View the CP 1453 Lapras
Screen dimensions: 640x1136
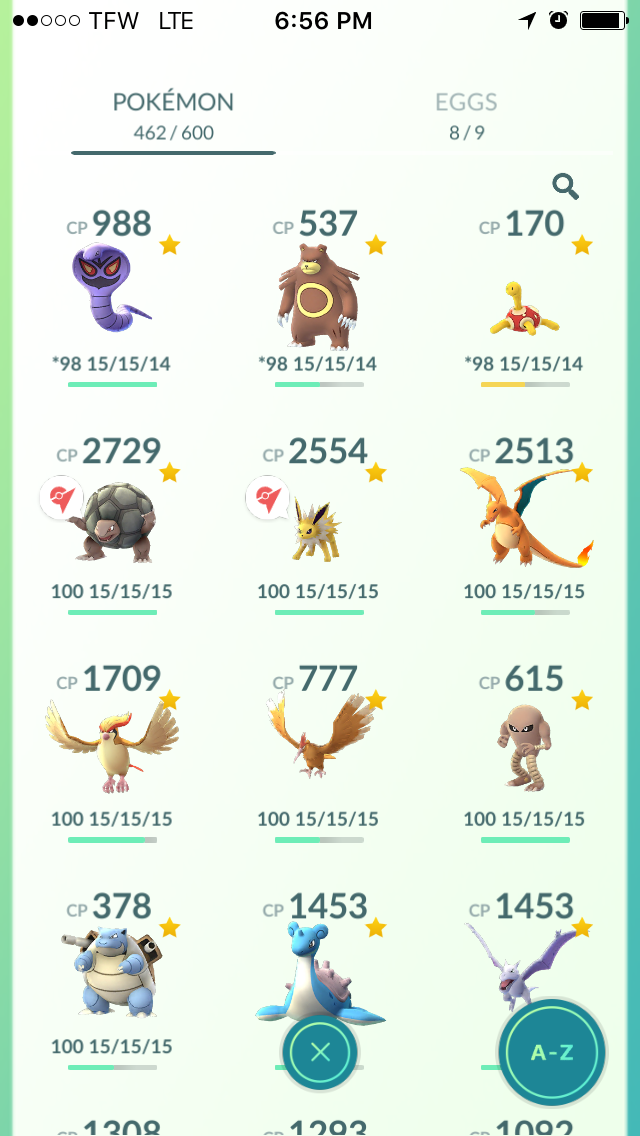319,956
